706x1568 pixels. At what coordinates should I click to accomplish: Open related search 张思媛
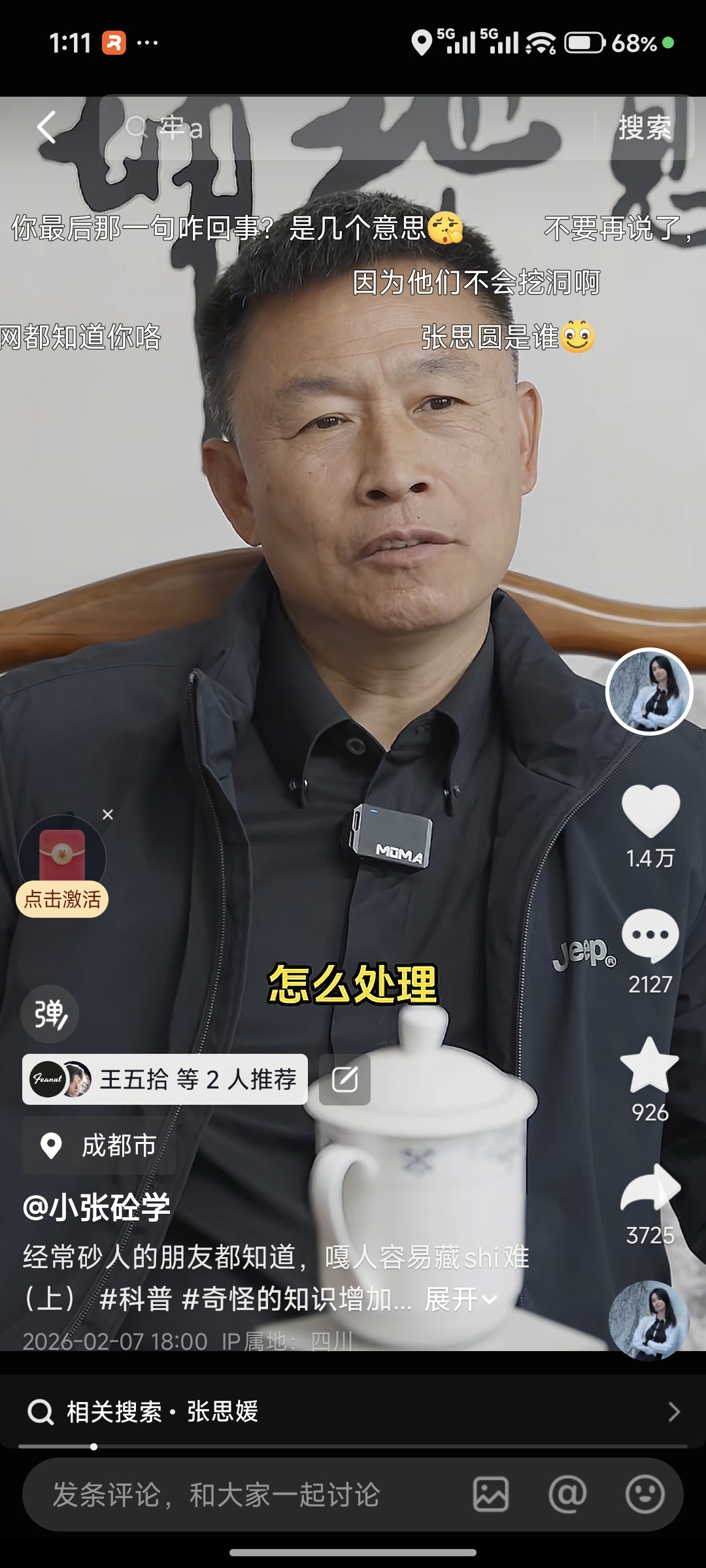353,1412
